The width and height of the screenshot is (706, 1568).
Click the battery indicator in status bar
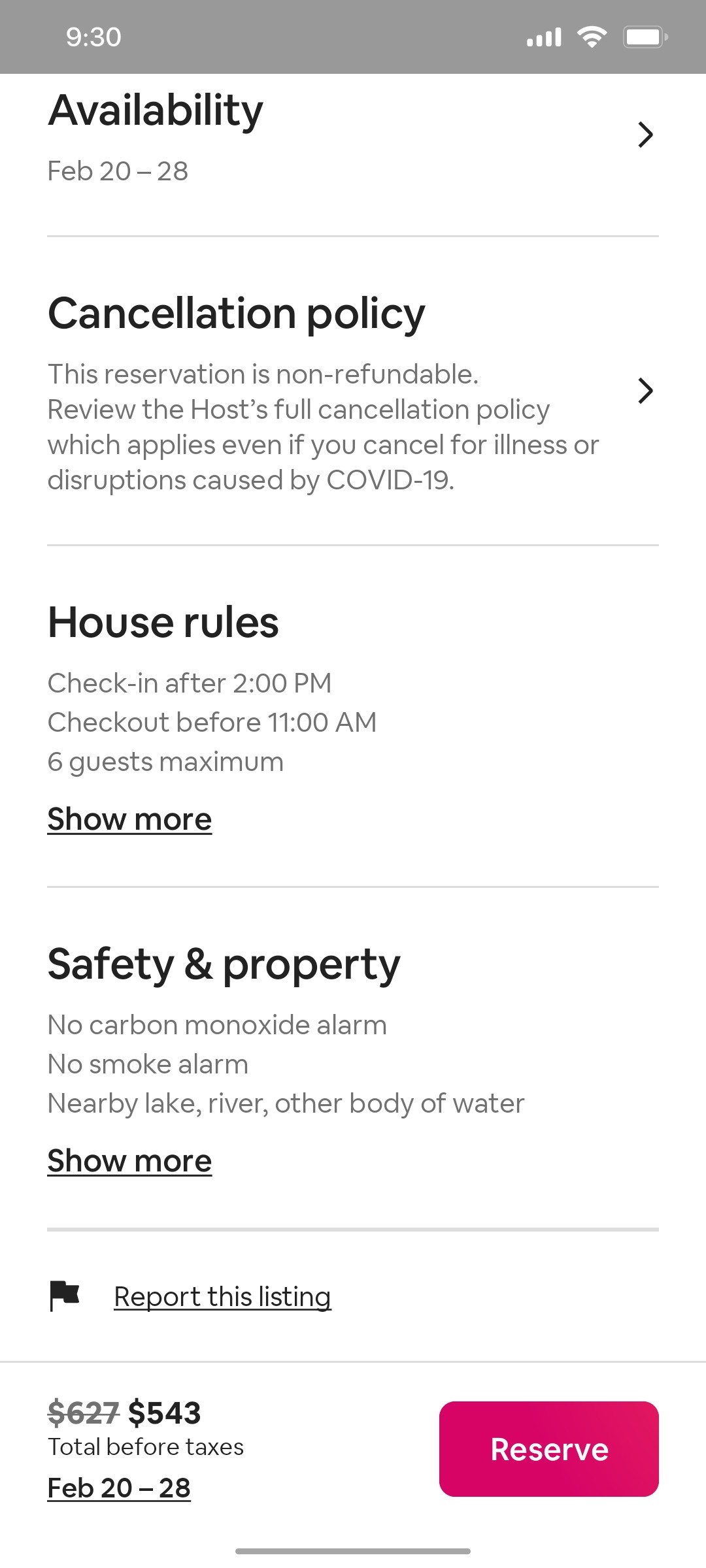[x=644, y=37]
